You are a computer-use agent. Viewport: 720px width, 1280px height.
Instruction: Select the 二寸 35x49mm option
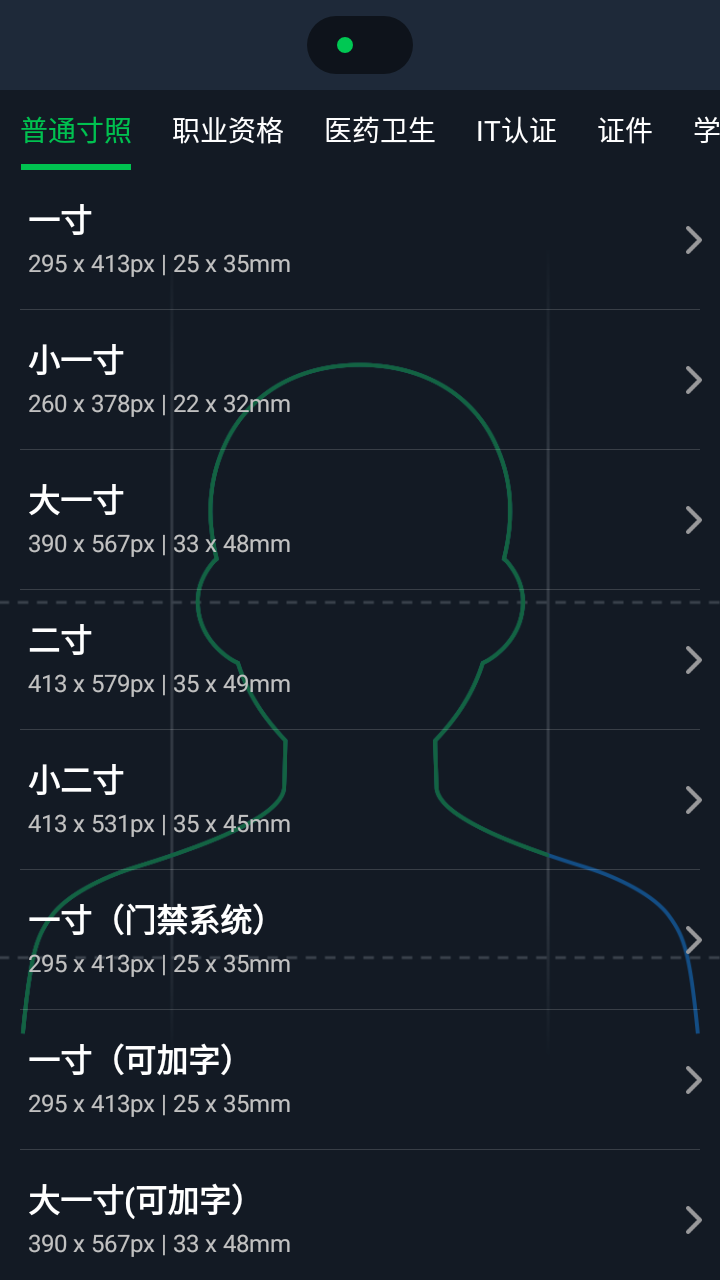[x=300, y=660]
